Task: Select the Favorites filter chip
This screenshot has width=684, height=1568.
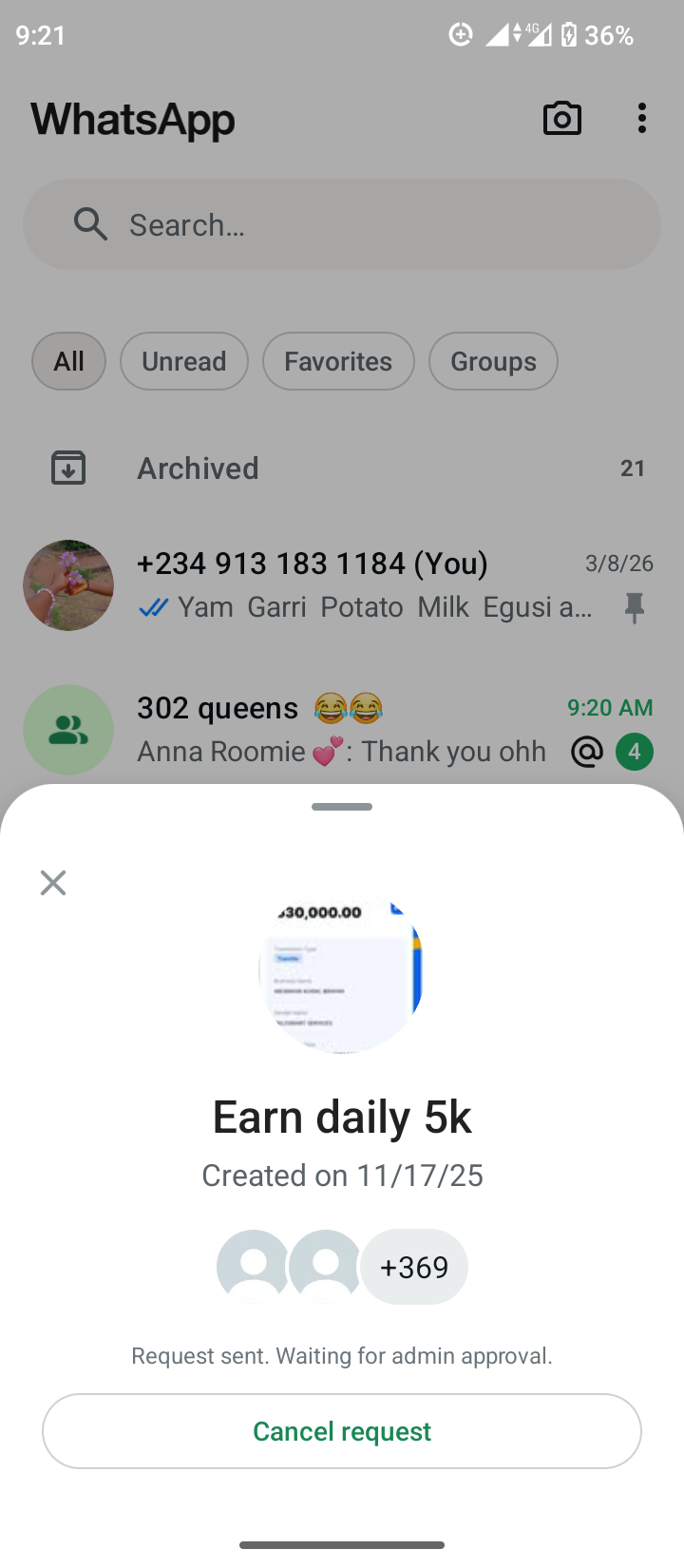Action: point(338,361)
